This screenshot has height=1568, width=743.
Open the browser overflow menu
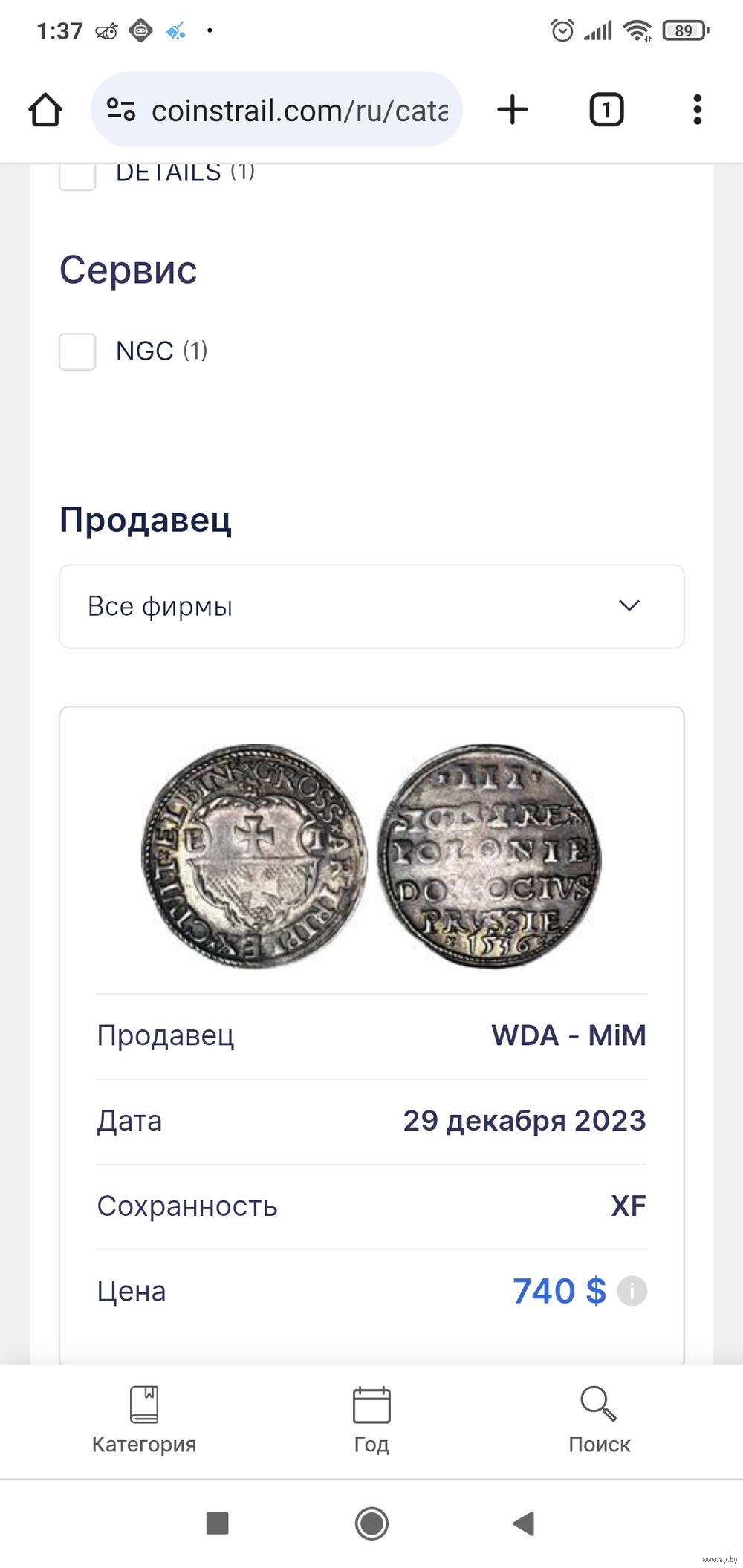(697, 110)
